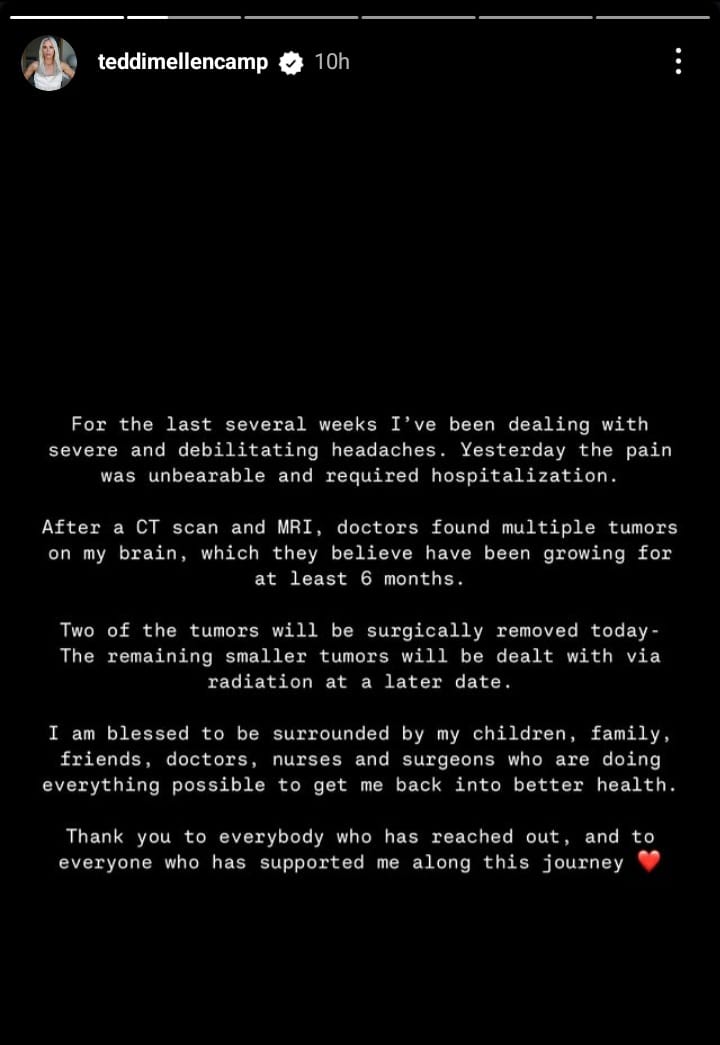Open the three-dot story options menu
720x1045 pixels.
coord(678,62)
